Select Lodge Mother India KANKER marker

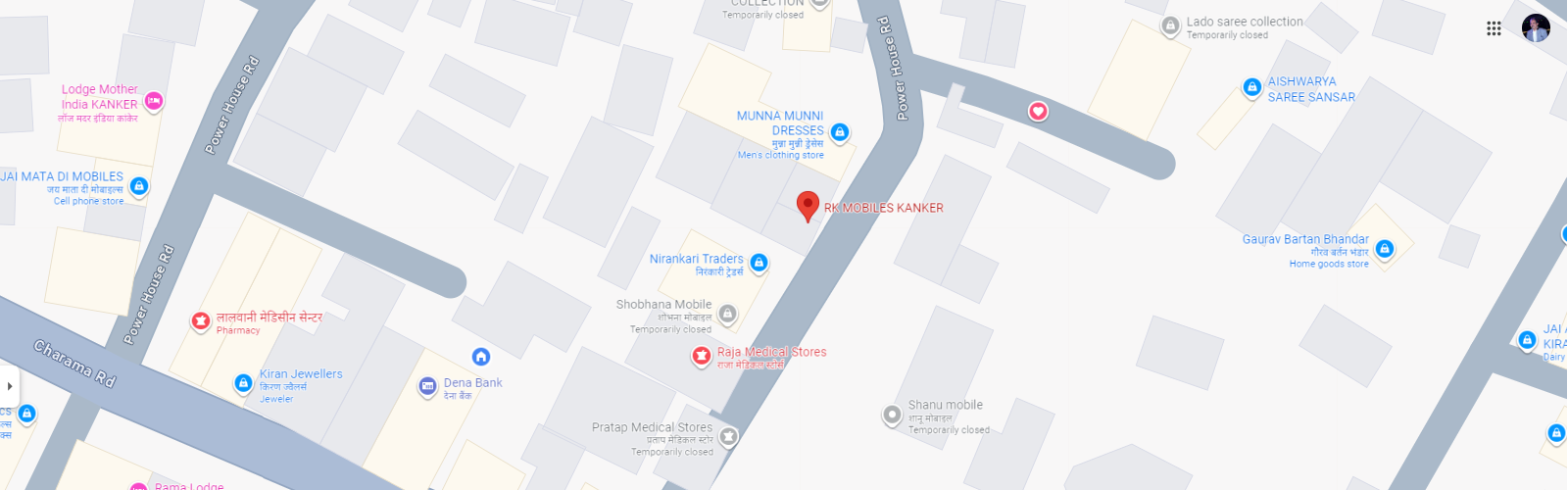pos(154,101)
